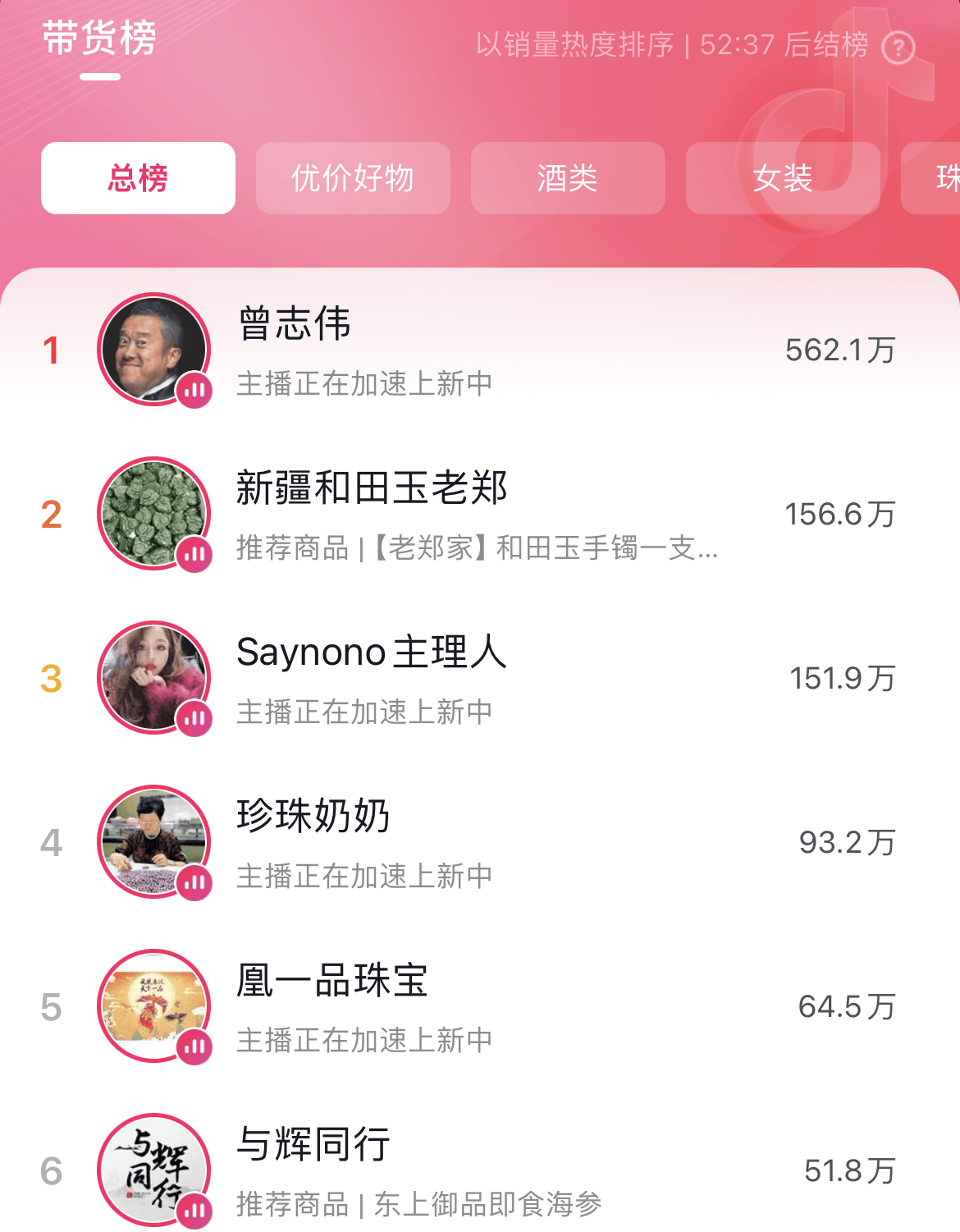
Task: Switch to the 女装 category
Action: click(x=783, y=178)
